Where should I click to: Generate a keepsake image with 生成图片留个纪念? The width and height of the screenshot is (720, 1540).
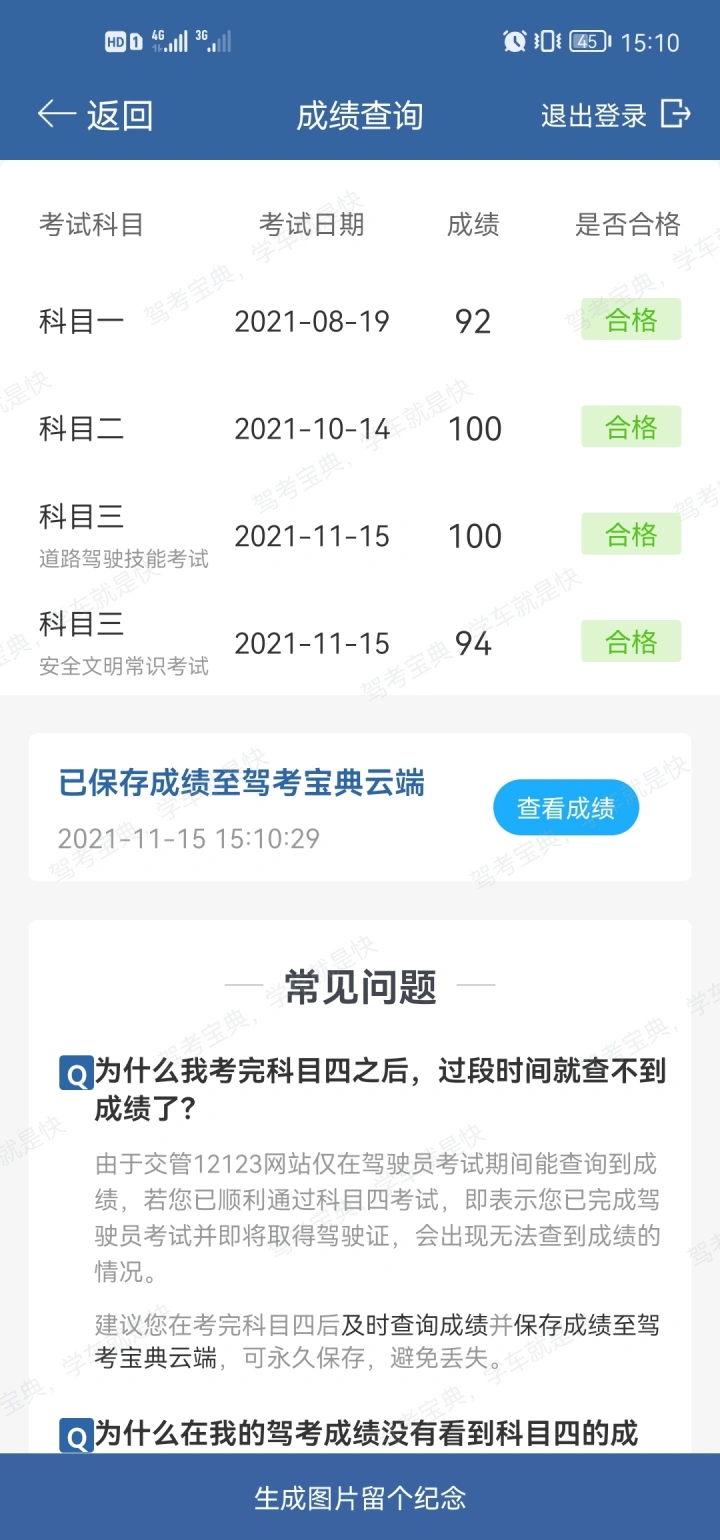click(x=360, y=1497)
